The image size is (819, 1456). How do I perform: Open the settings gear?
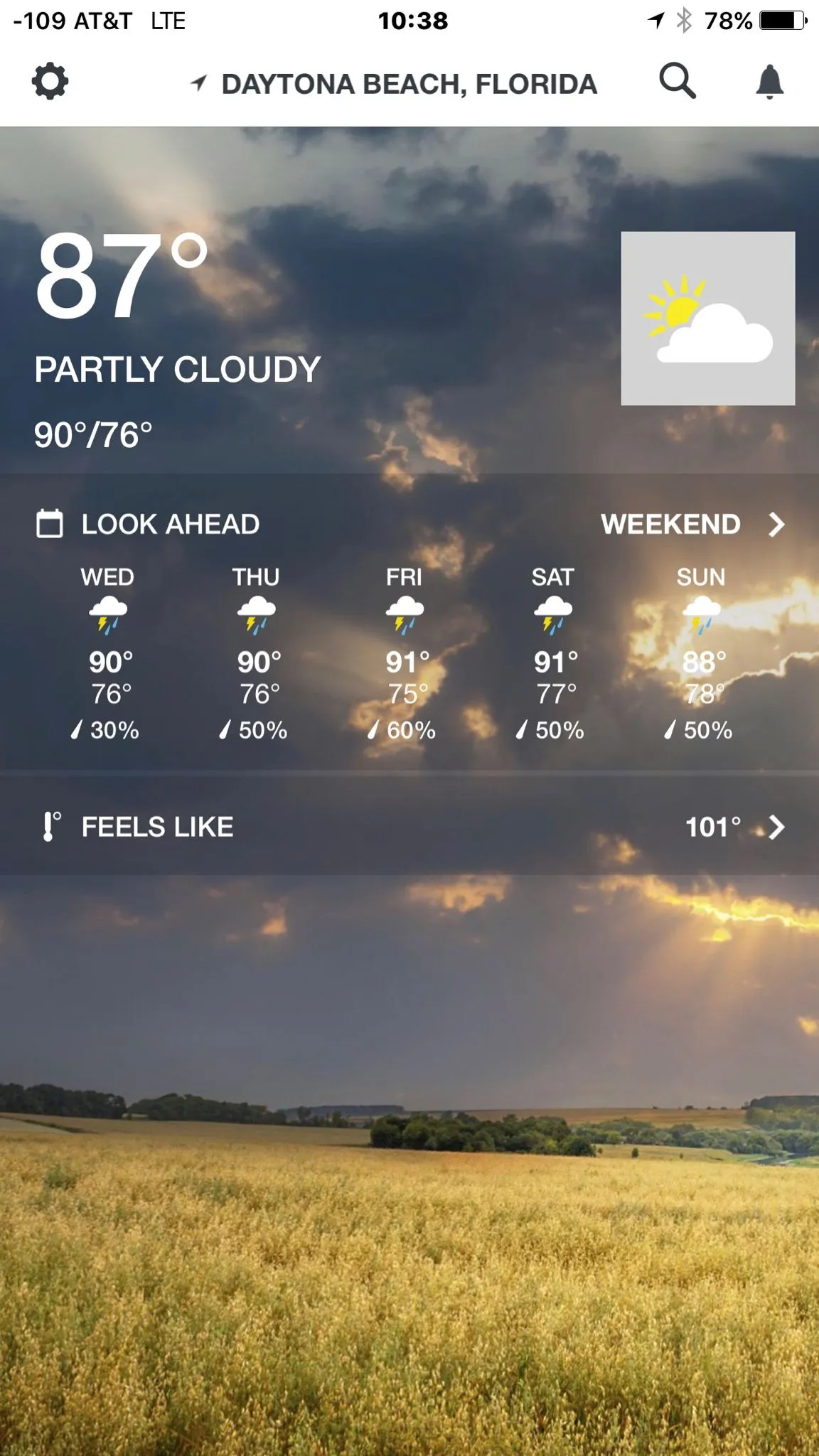pyautogui.click(x=50, y=81)
